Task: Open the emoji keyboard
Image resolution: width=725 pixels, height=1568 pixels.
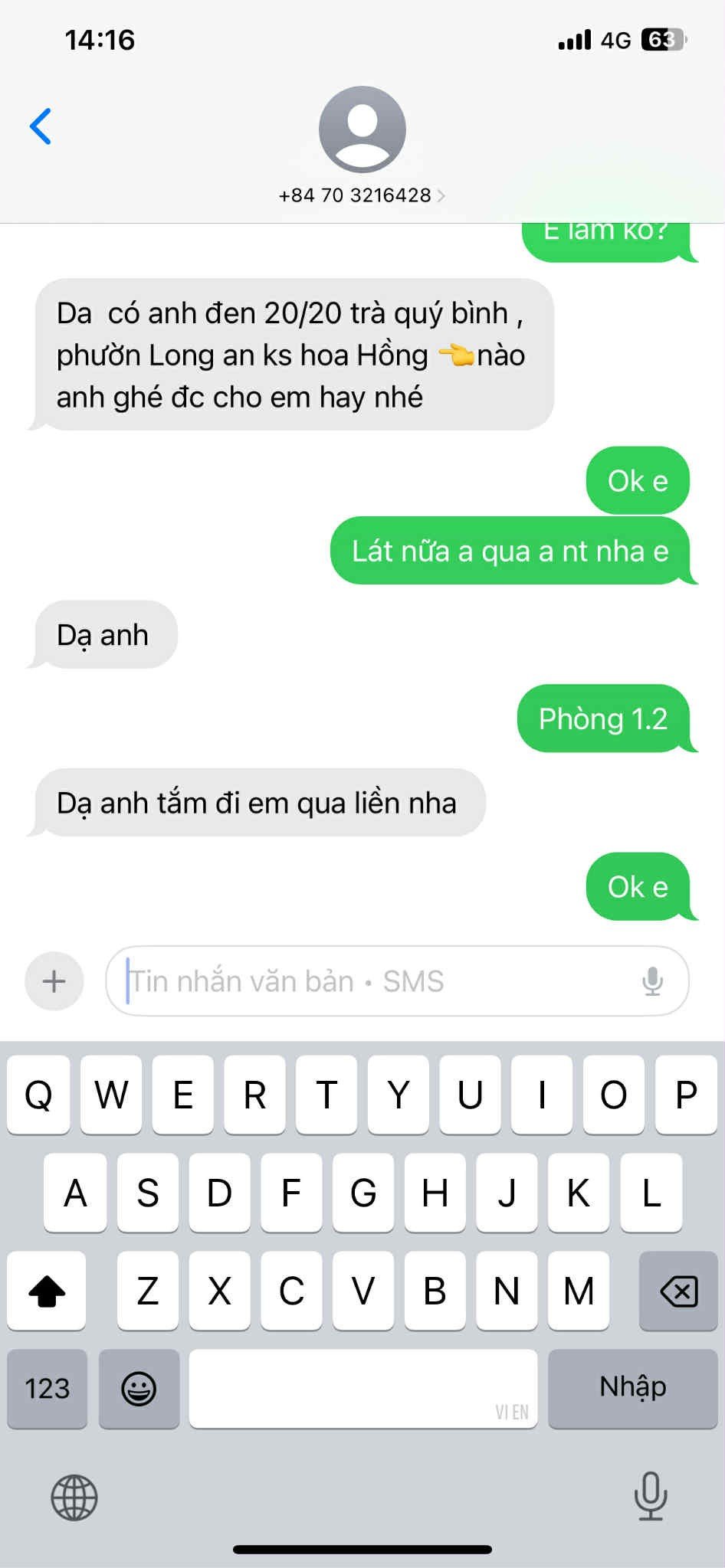Action: click(x=139, y=1388)
